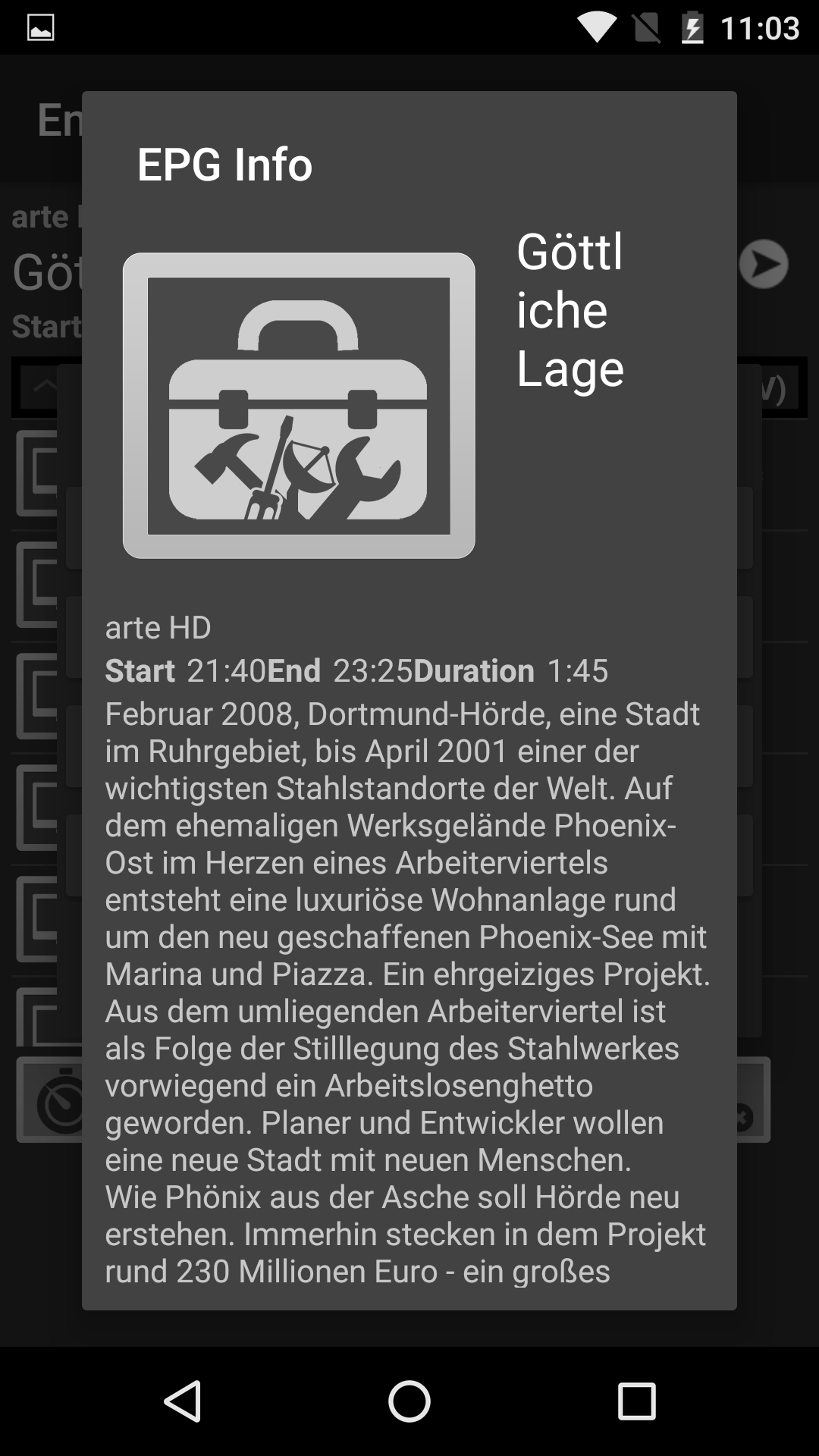Expand the Start field selector

tap(45, 328)
